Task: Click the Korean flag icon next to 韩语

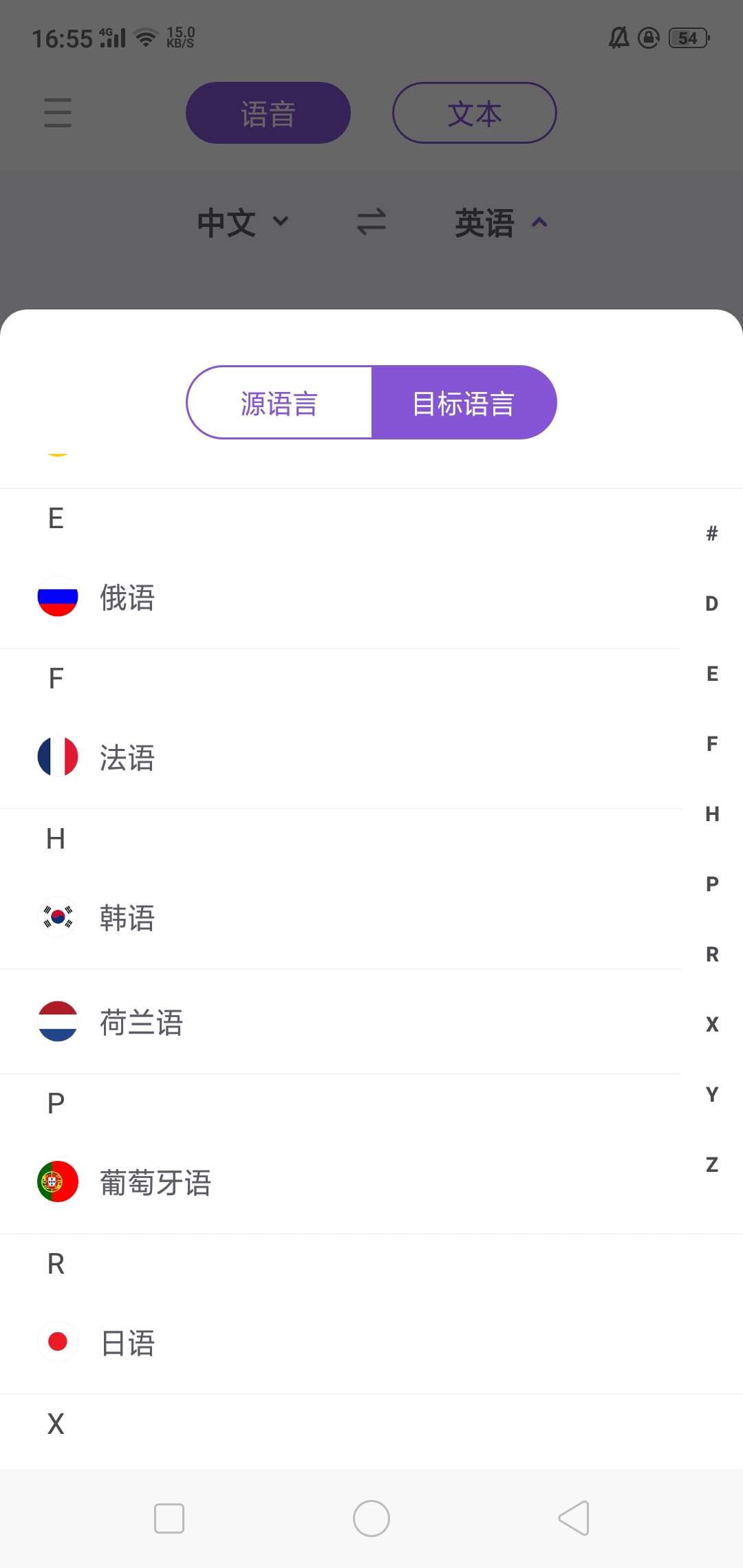Action: [x=58, y=917]
